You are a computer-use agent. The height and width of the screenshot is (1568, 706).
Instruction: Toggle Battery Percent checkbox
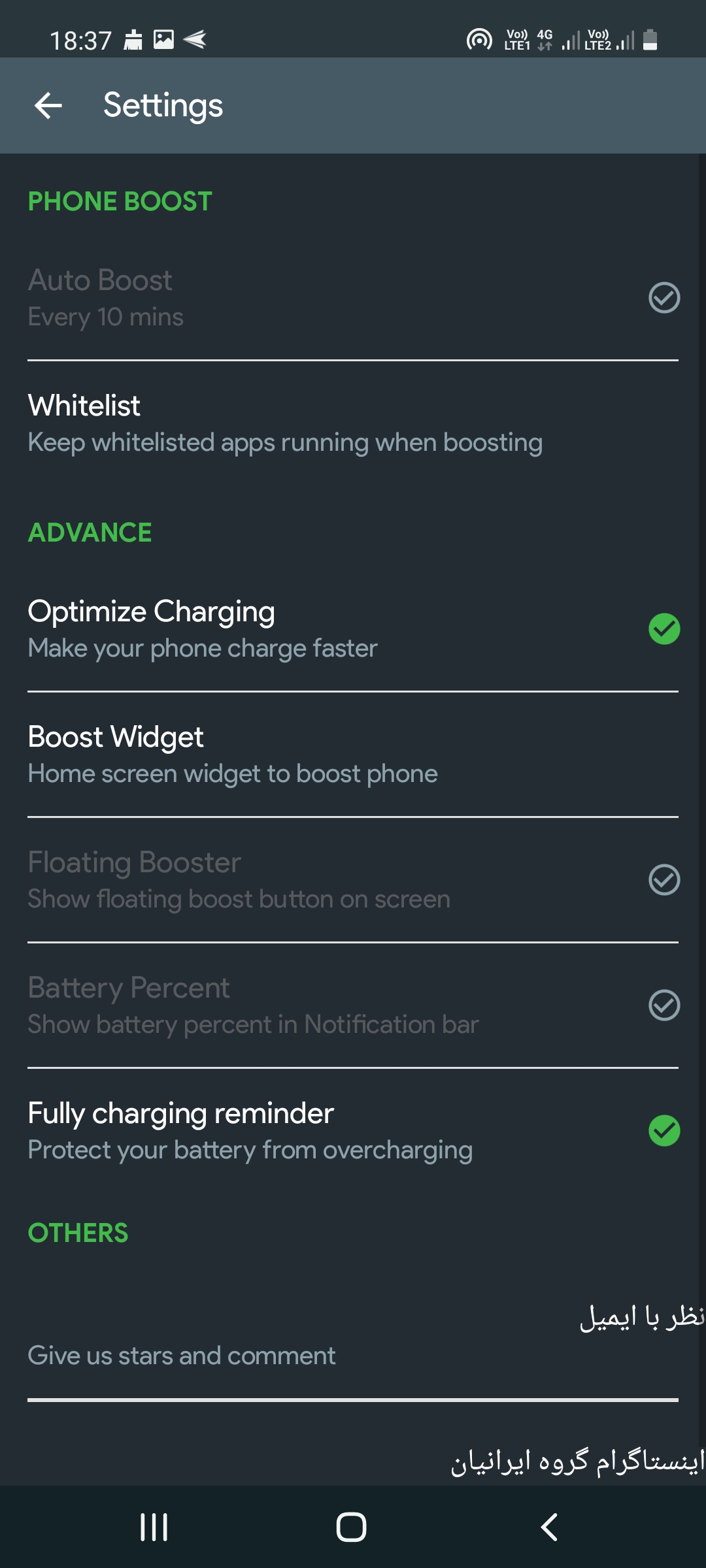pos(664,1005)
